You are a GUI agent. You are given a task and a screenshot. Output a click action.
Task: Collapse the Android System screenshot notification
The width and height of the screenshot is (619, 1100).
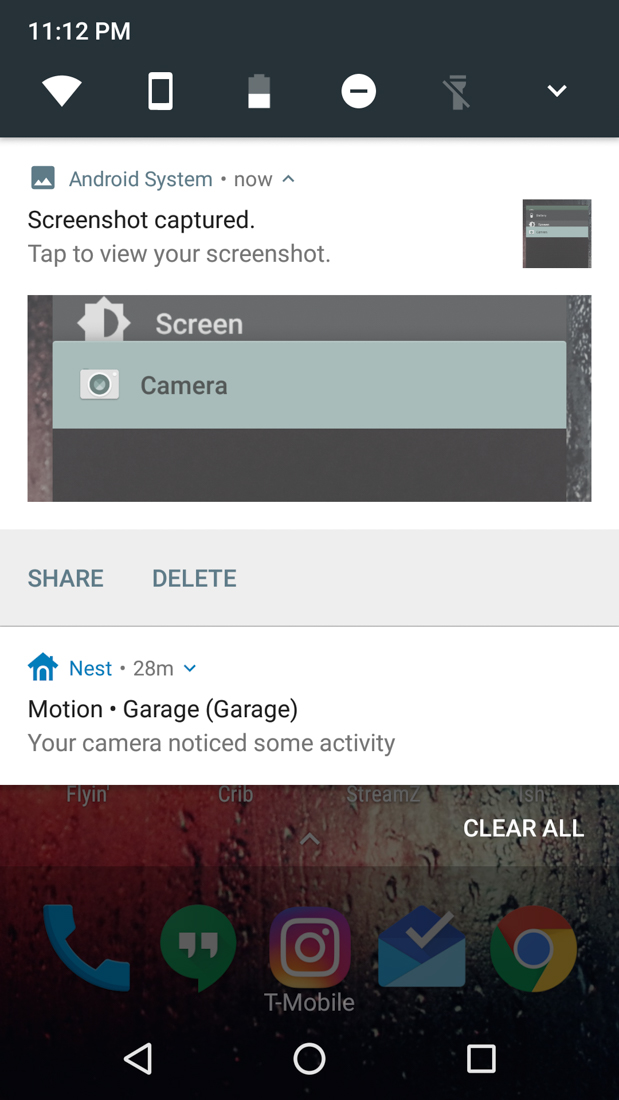point(288,179)
